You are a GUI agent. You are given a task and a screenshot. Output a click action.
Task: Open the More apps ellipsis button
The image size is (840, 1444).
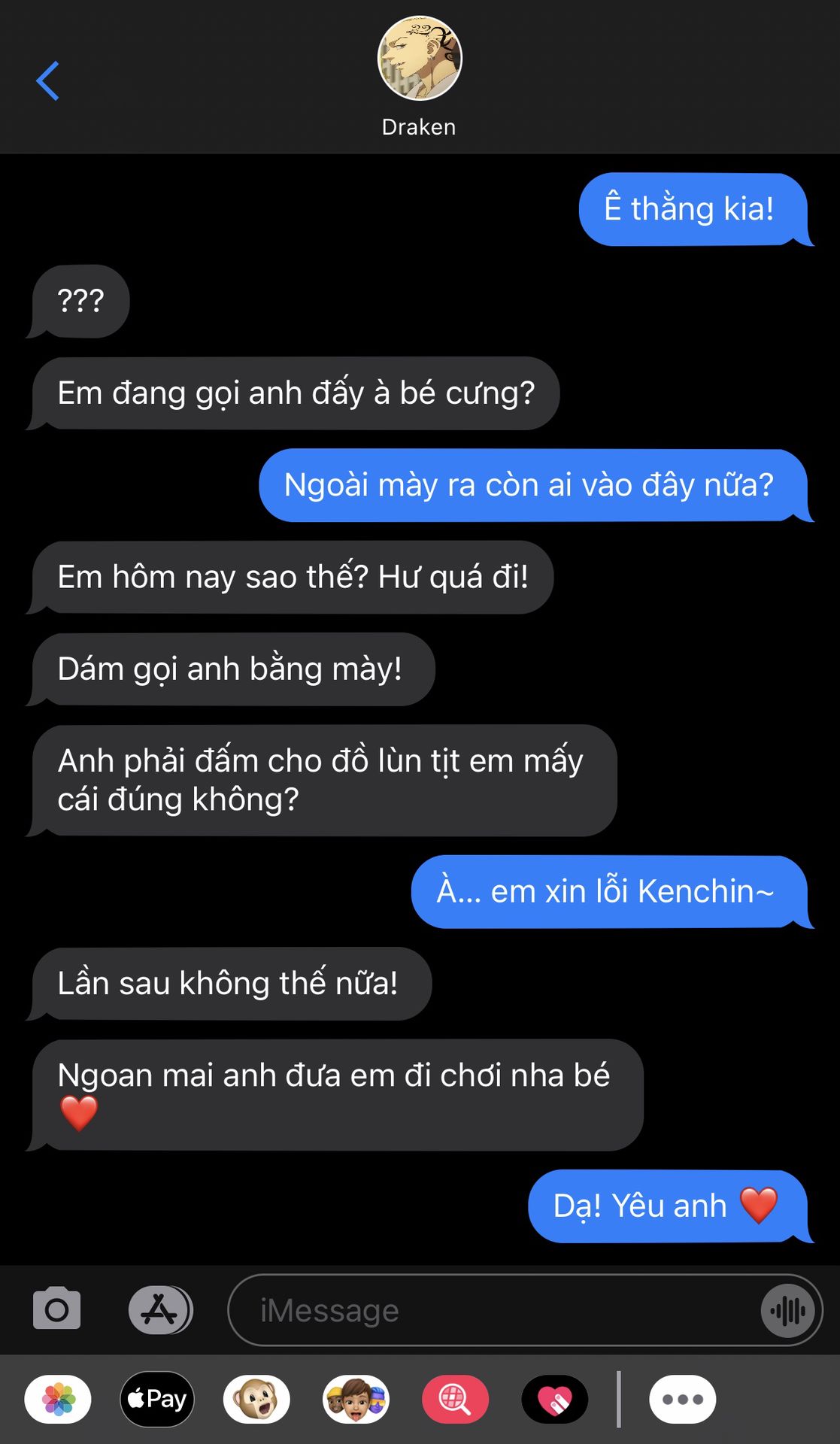click(683, 1400)
